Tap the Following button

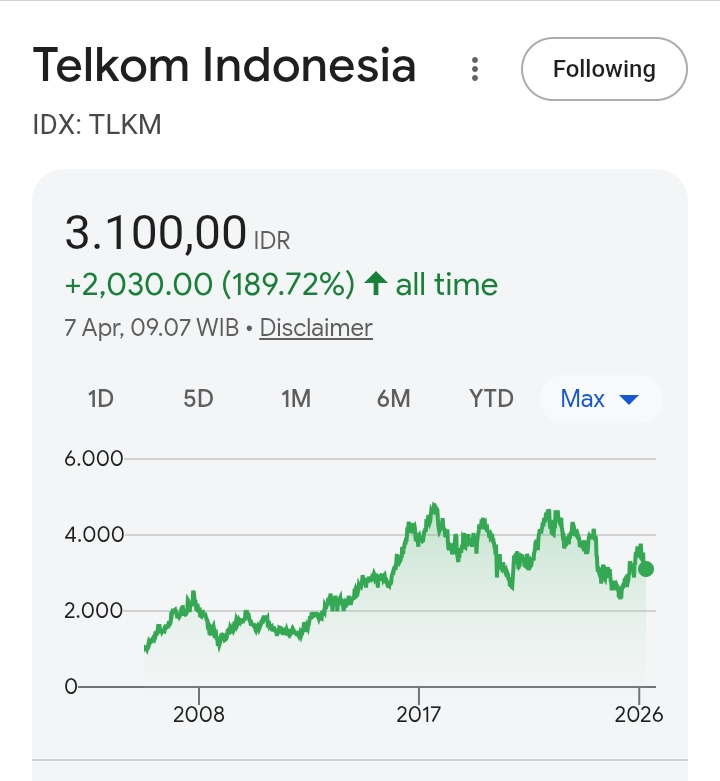[x=604, y=69]
